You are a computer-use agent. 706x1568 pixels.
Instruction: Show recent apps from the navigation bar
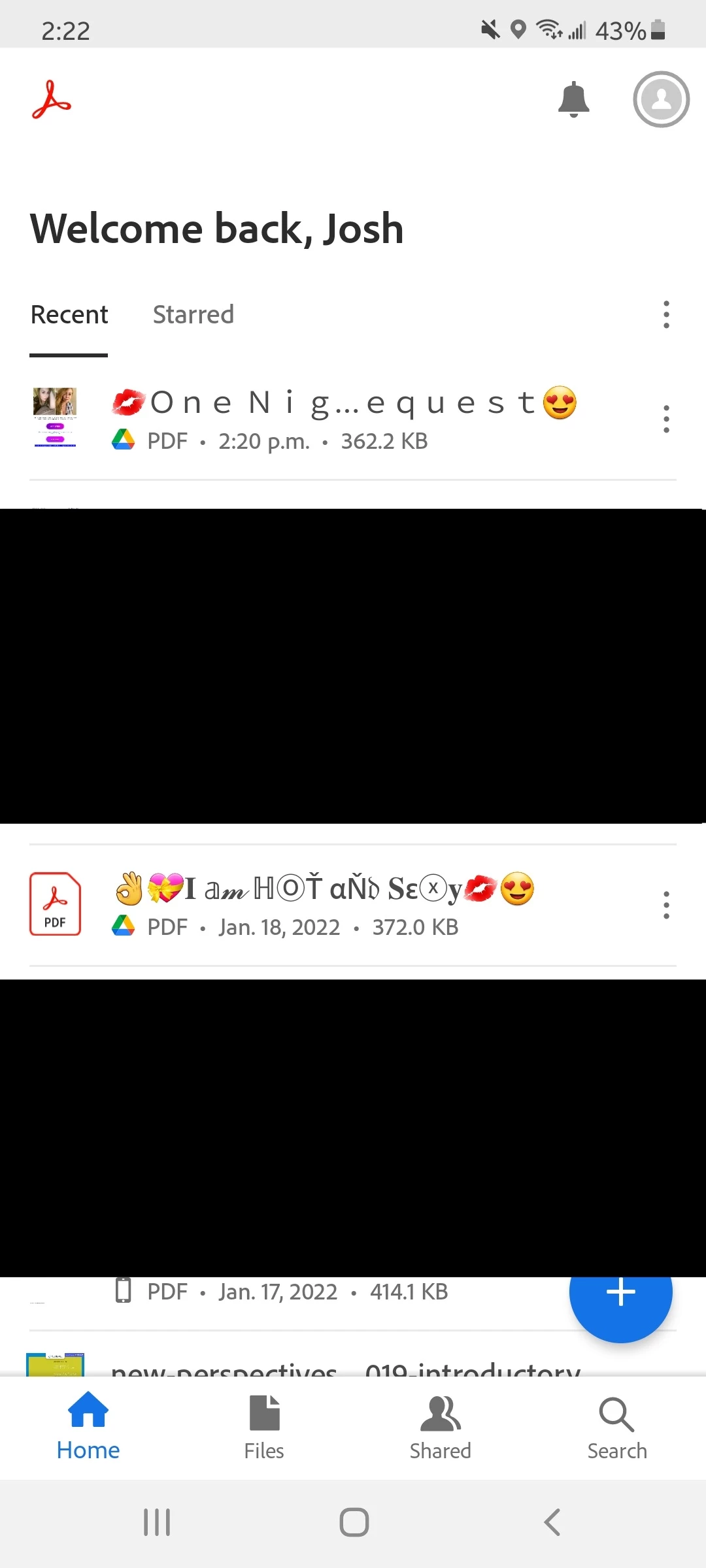(157, 1522)
